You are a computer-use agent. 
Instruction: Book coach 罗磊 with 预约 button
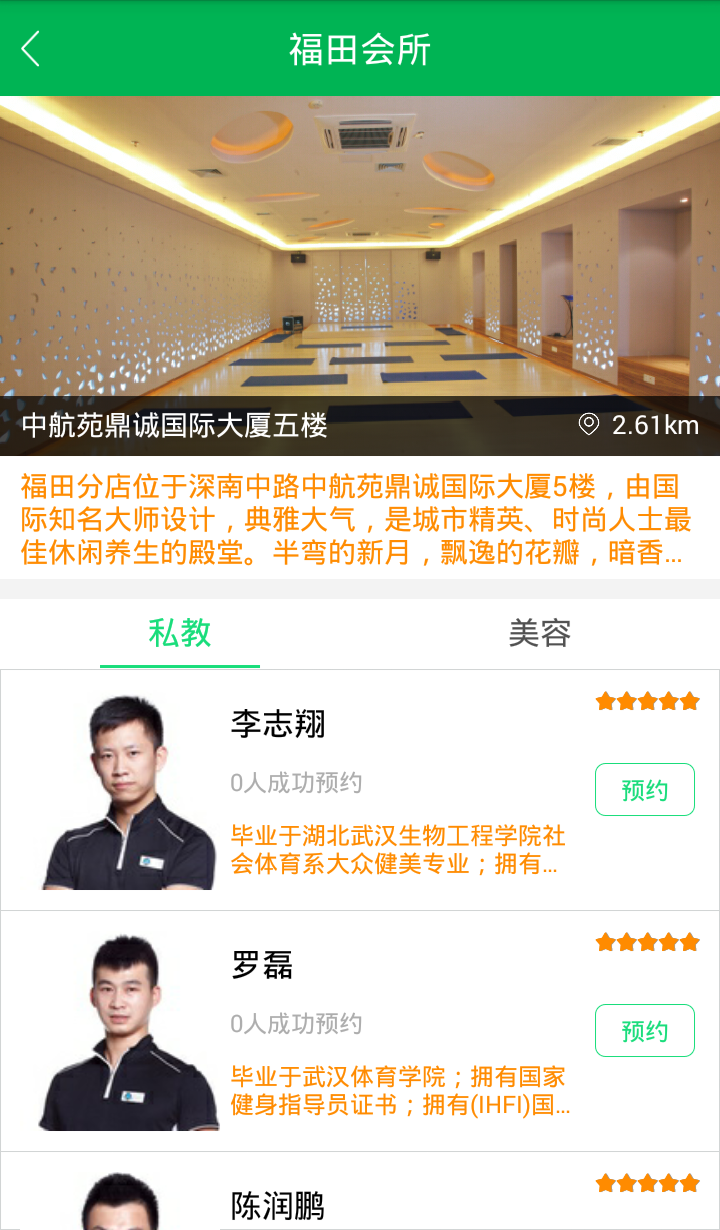click(644, 1031)
